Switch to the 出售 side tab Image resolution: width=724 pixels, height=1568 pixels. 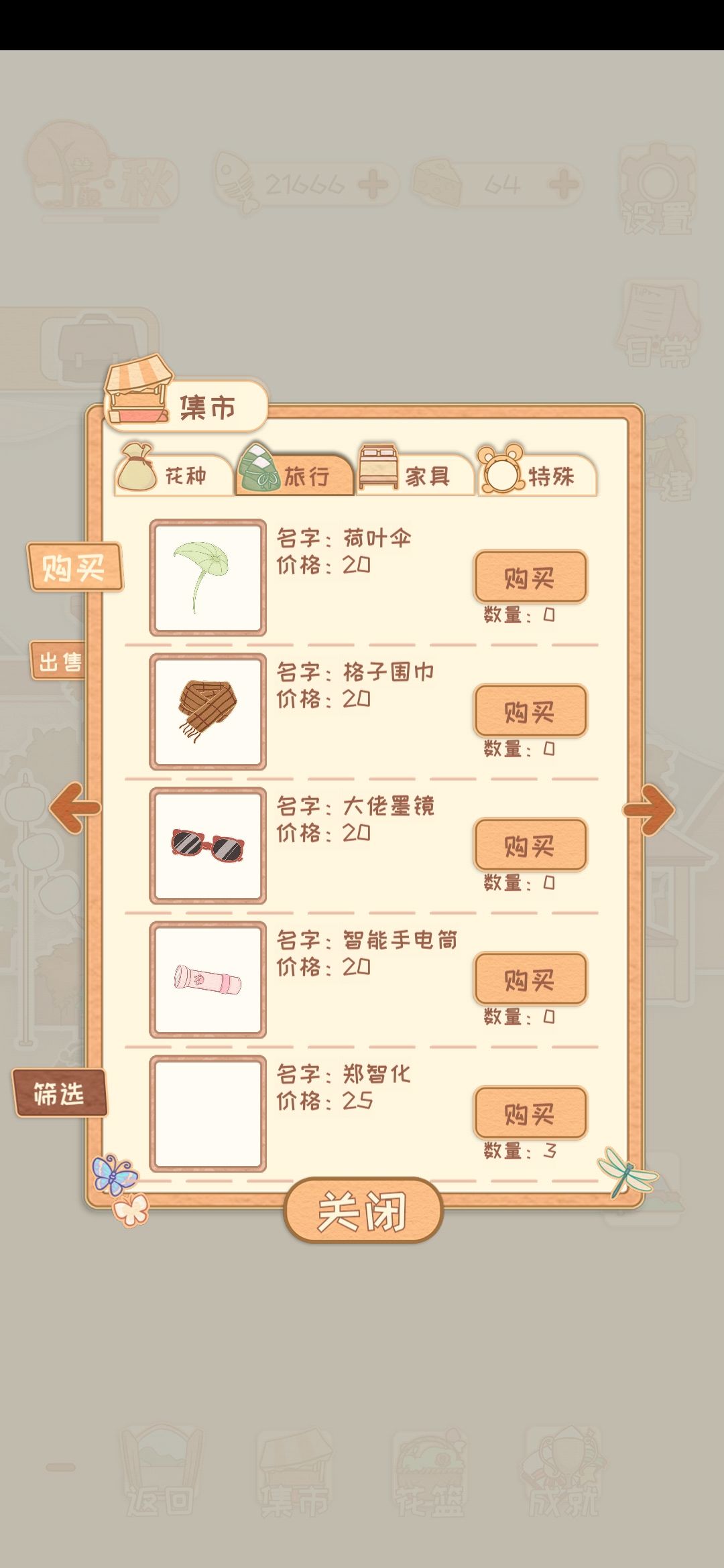[x=59, y=662]
